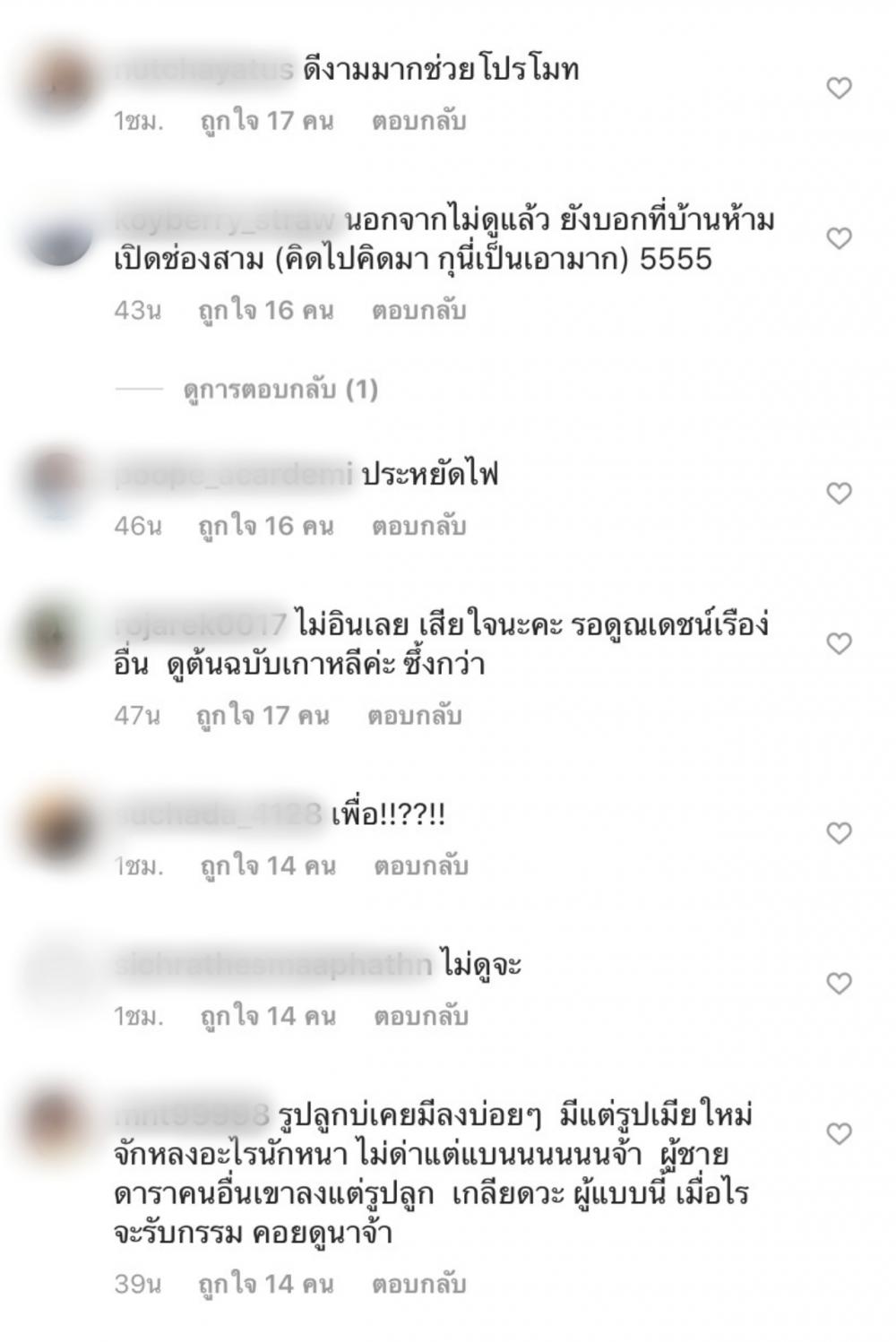Like the comment starting with 'ไม่อินเลย เสียใจนะคะ'
The image size is (896, 1342).
point(839,643)
